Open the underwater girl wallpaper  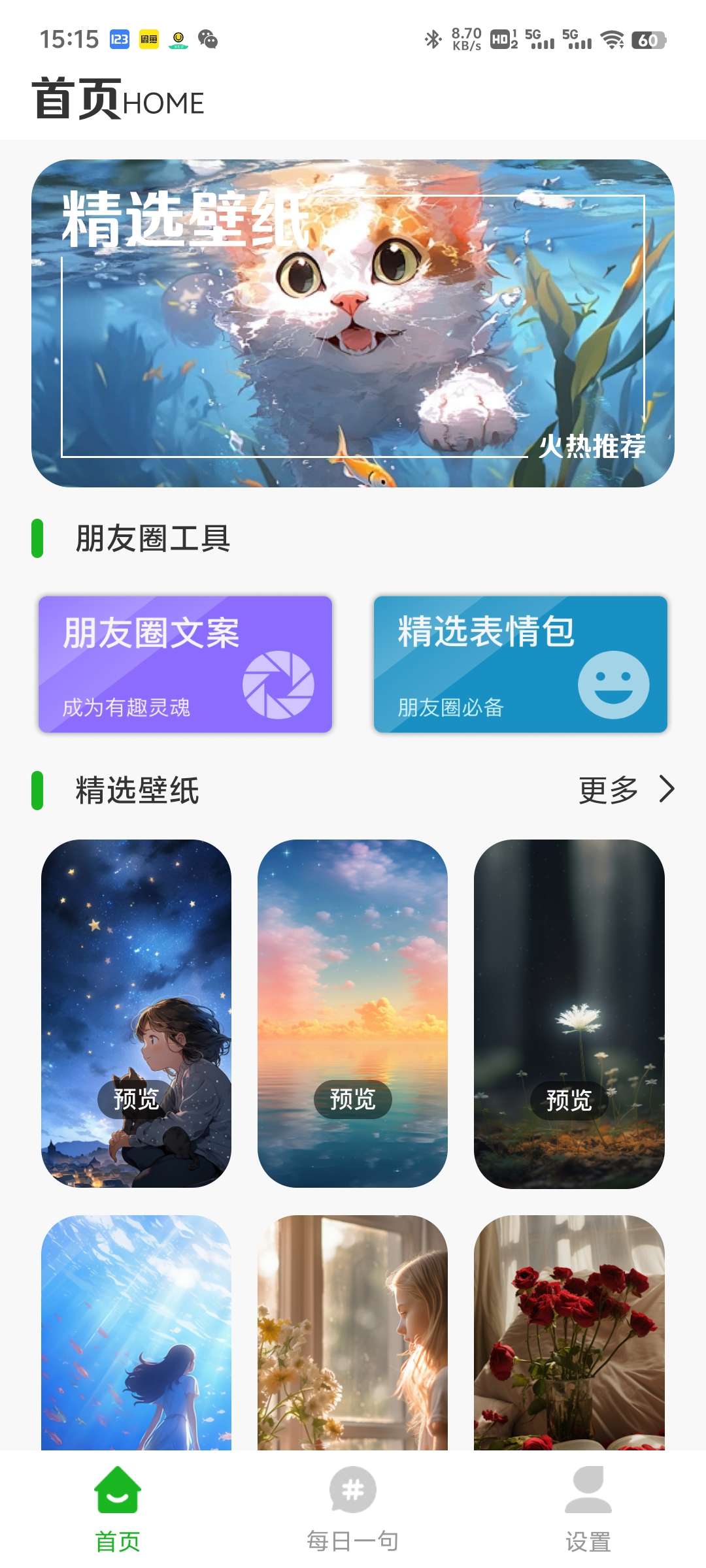click(x=136, y=1333)
